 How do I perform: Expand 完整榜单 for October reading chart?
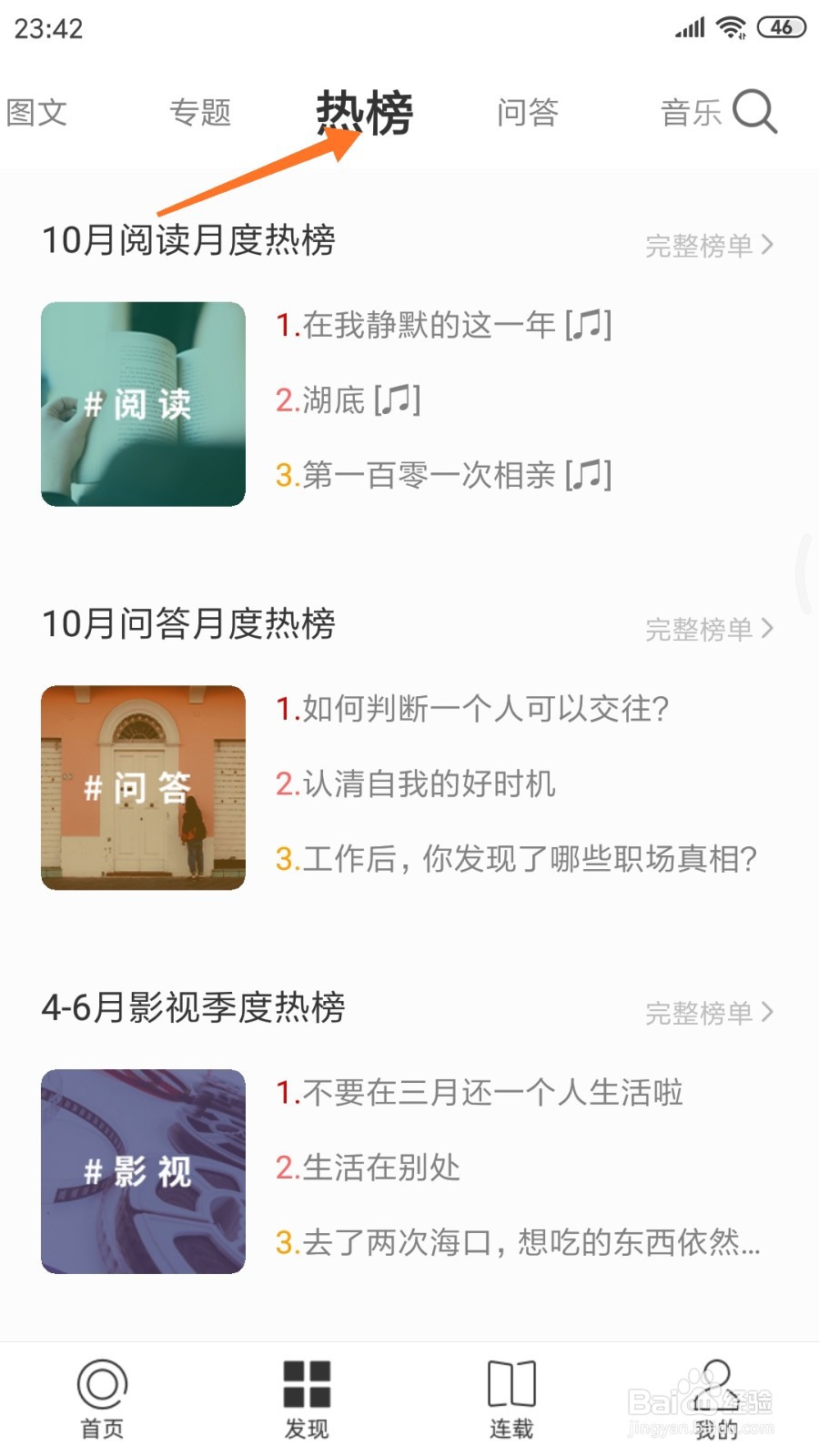pyautogui.click(x=705, y=245)
